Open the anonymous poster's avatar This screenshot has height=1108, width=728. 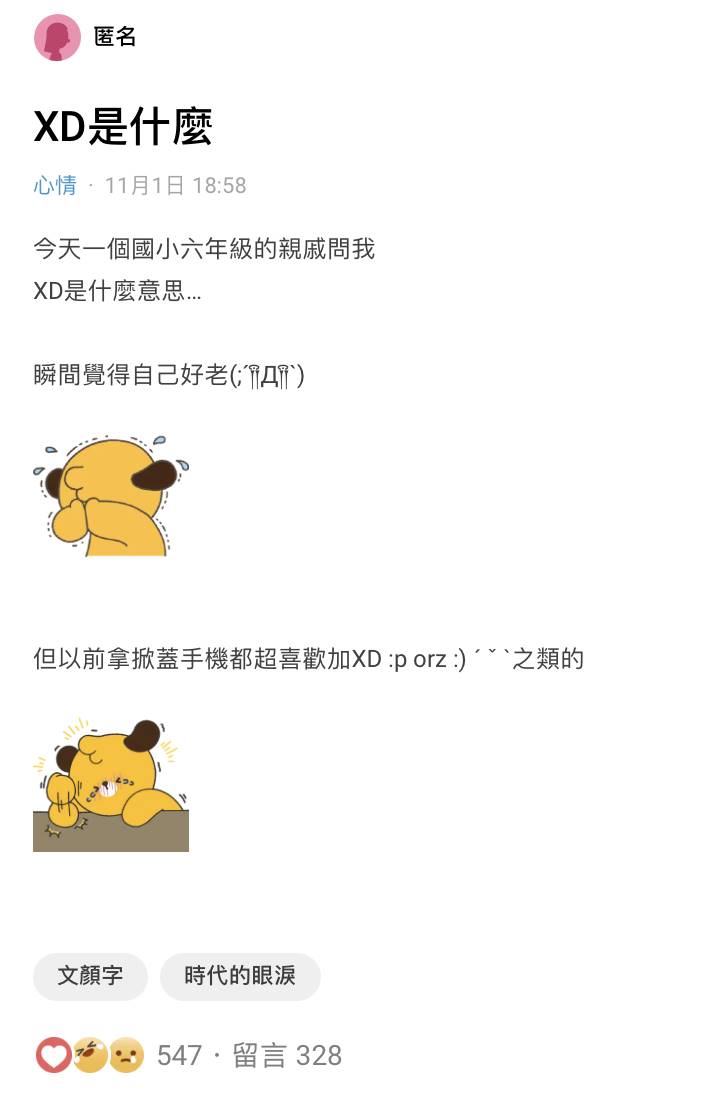(57, 38)
